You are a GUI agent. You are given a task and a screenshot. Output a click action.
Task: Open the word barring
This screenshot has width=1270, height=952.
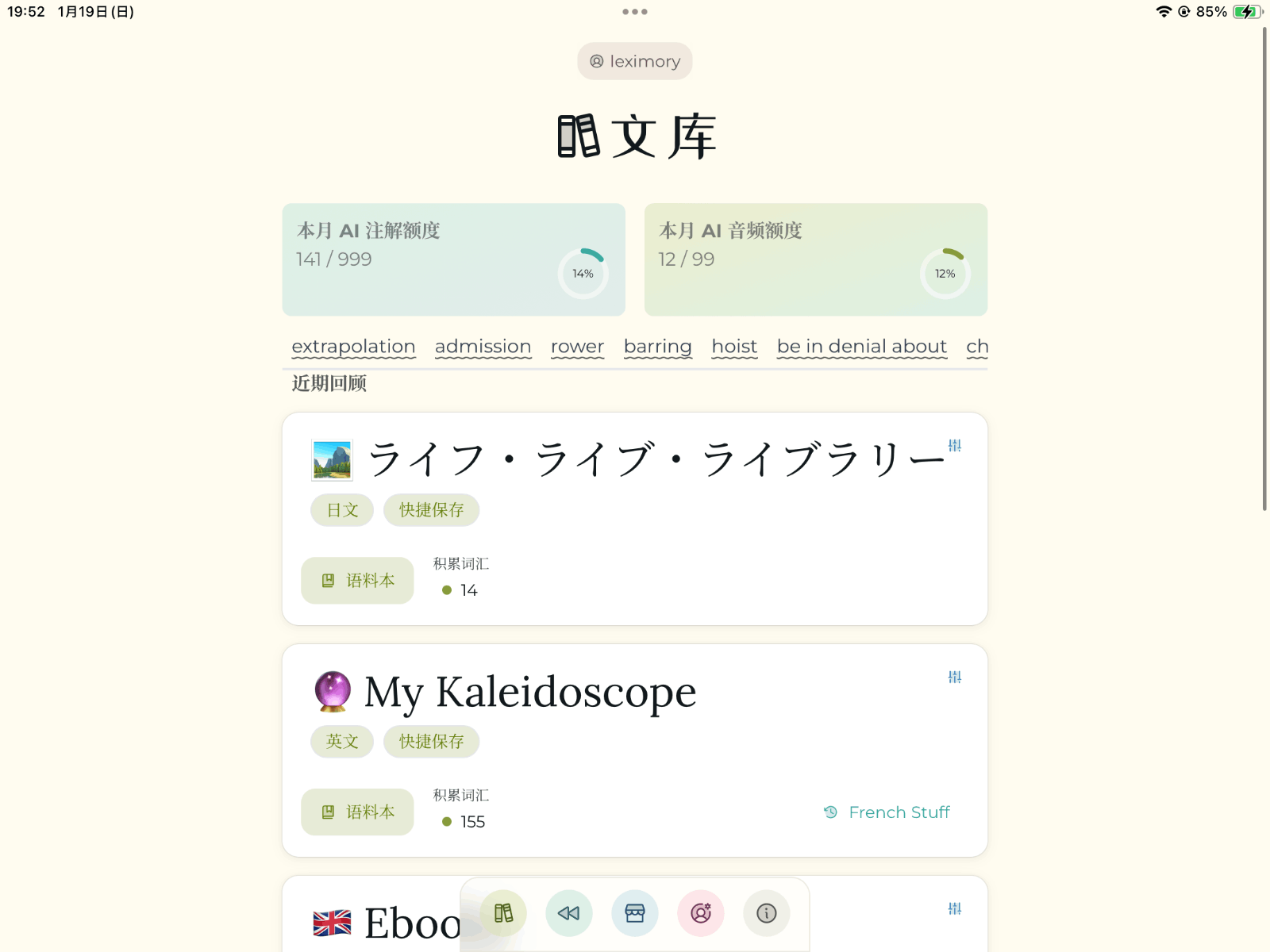point(657,347)
